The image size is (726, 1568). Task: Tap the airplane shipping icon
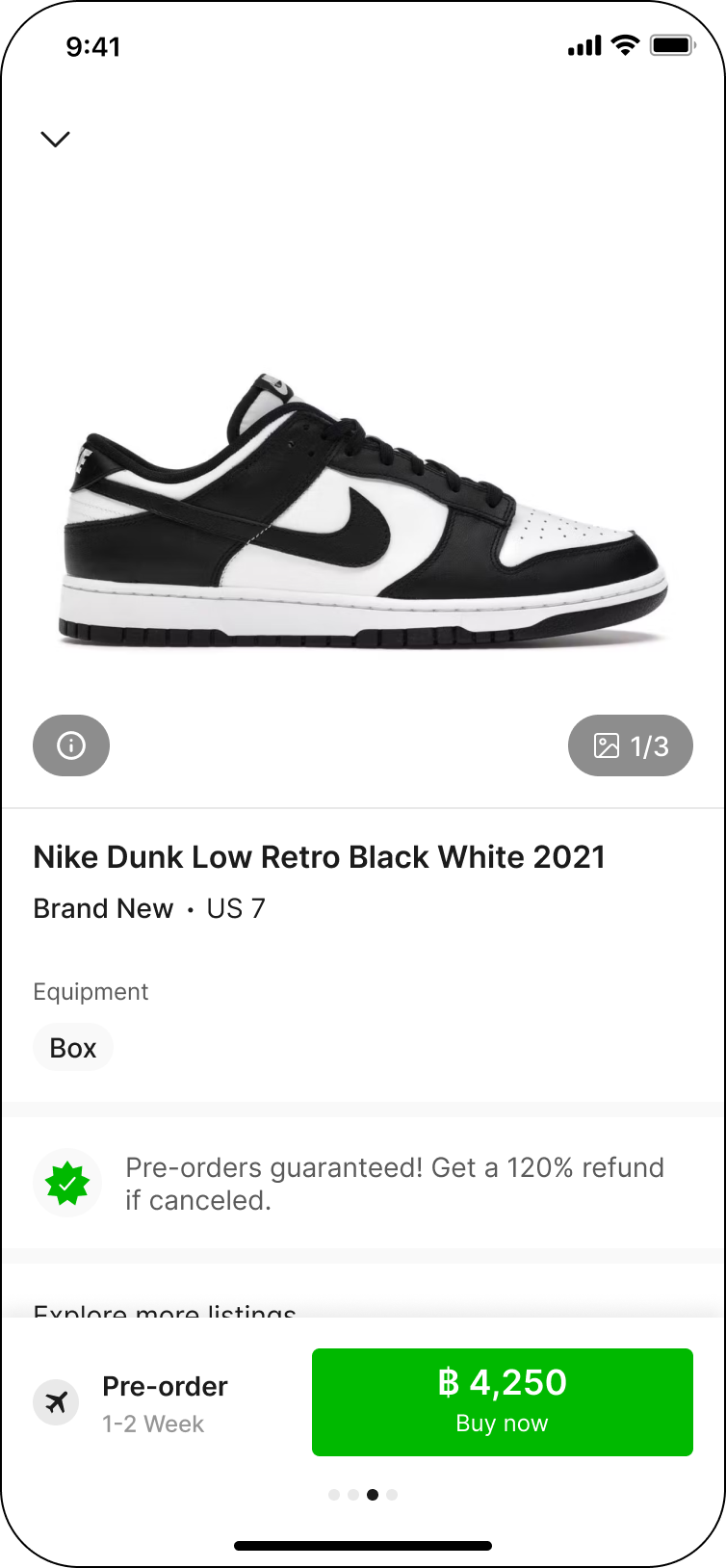point(55,1402)
